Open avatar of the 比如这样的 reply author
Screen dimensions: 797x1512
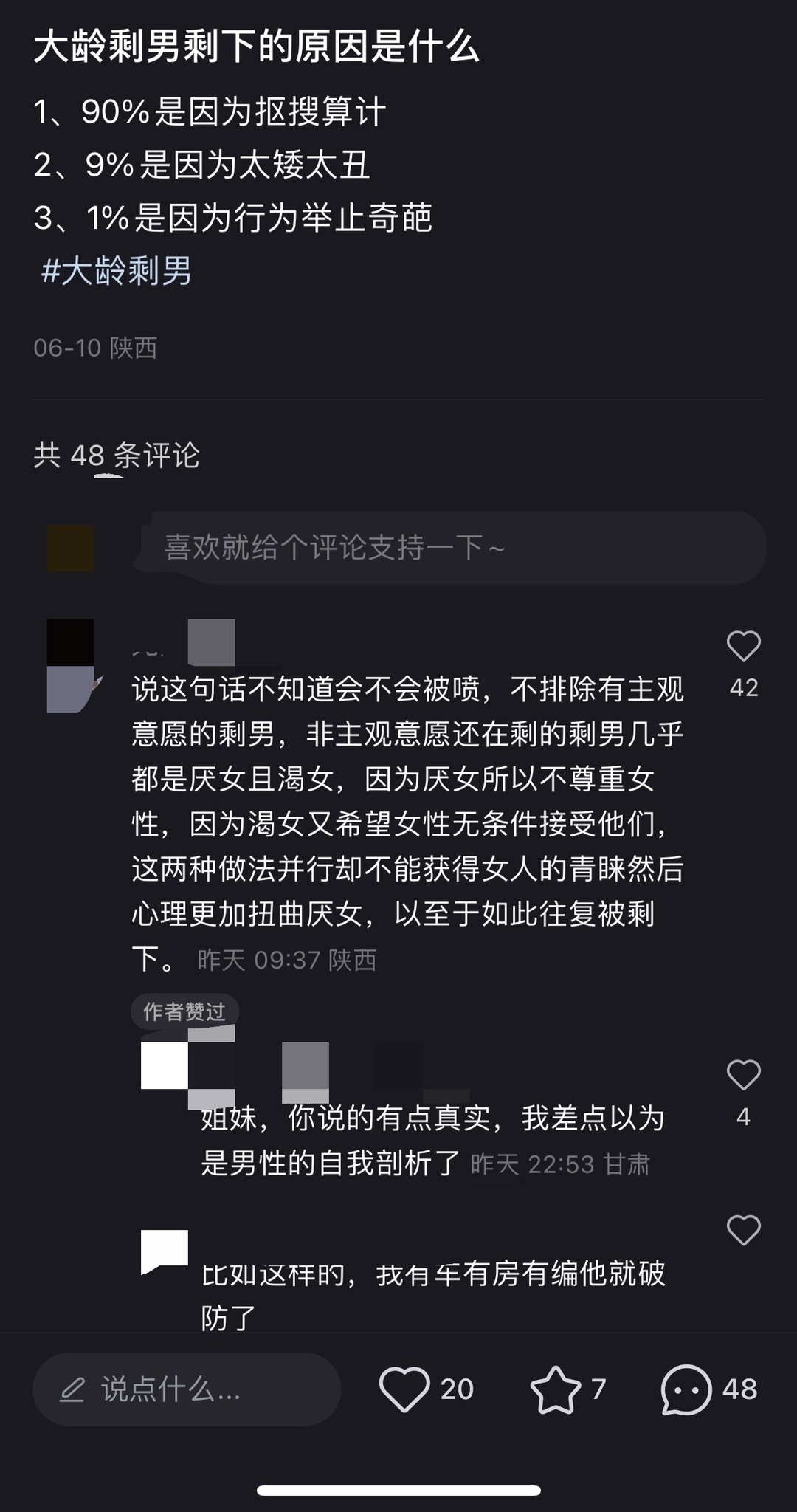point(165,1252)
